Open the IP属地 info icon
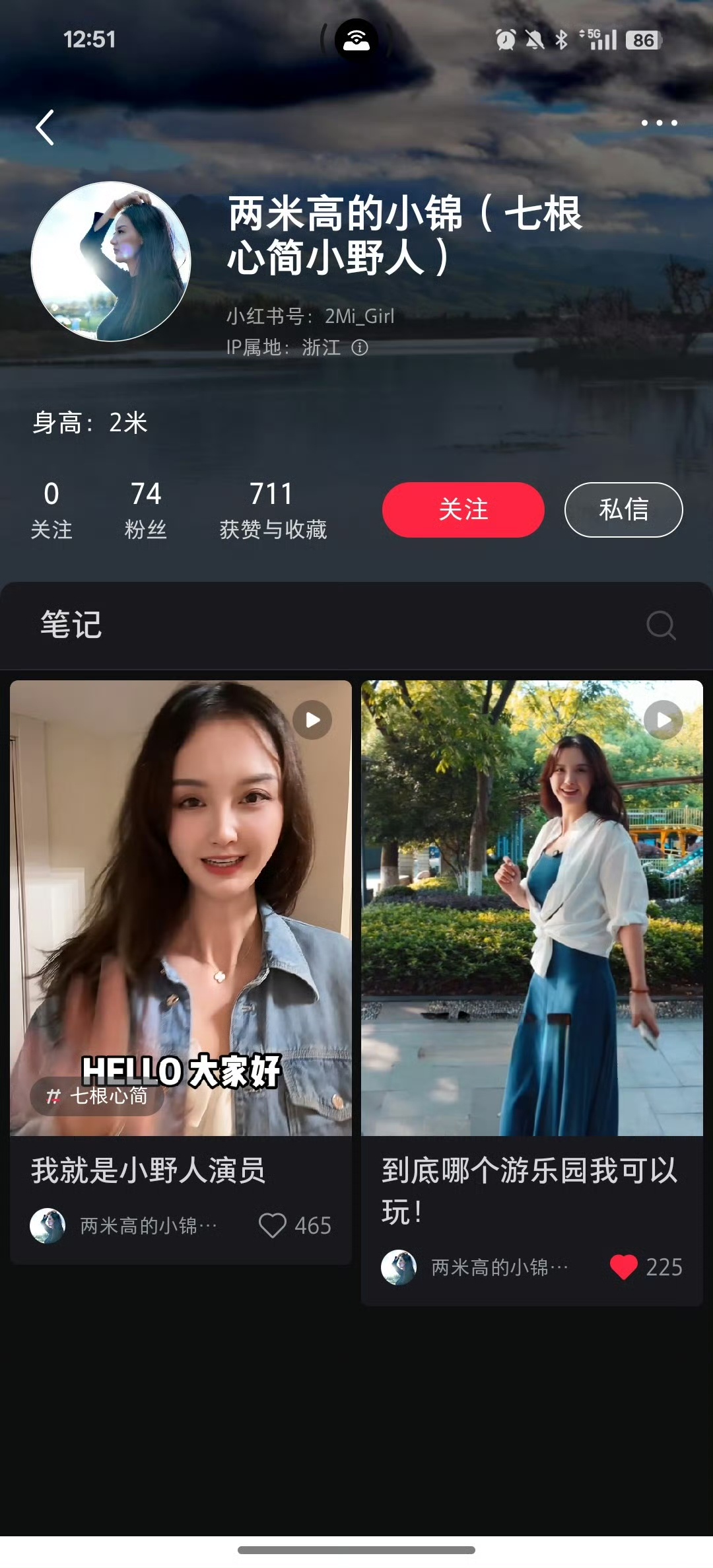713x1568 pixels. click(x=360, y=347)
